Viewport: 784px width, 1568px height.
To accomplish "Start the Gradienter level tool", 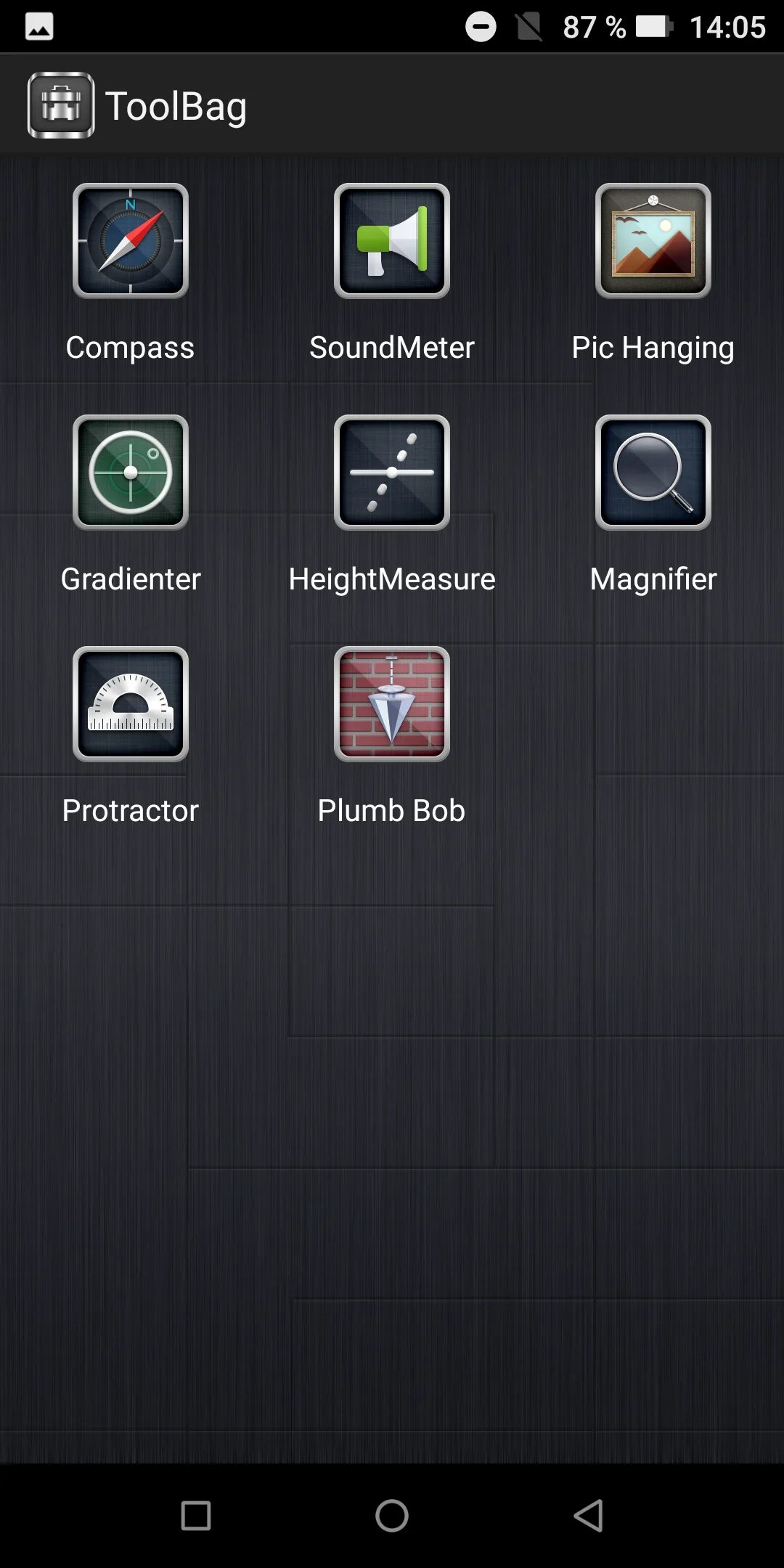I will tap(131, 473).
